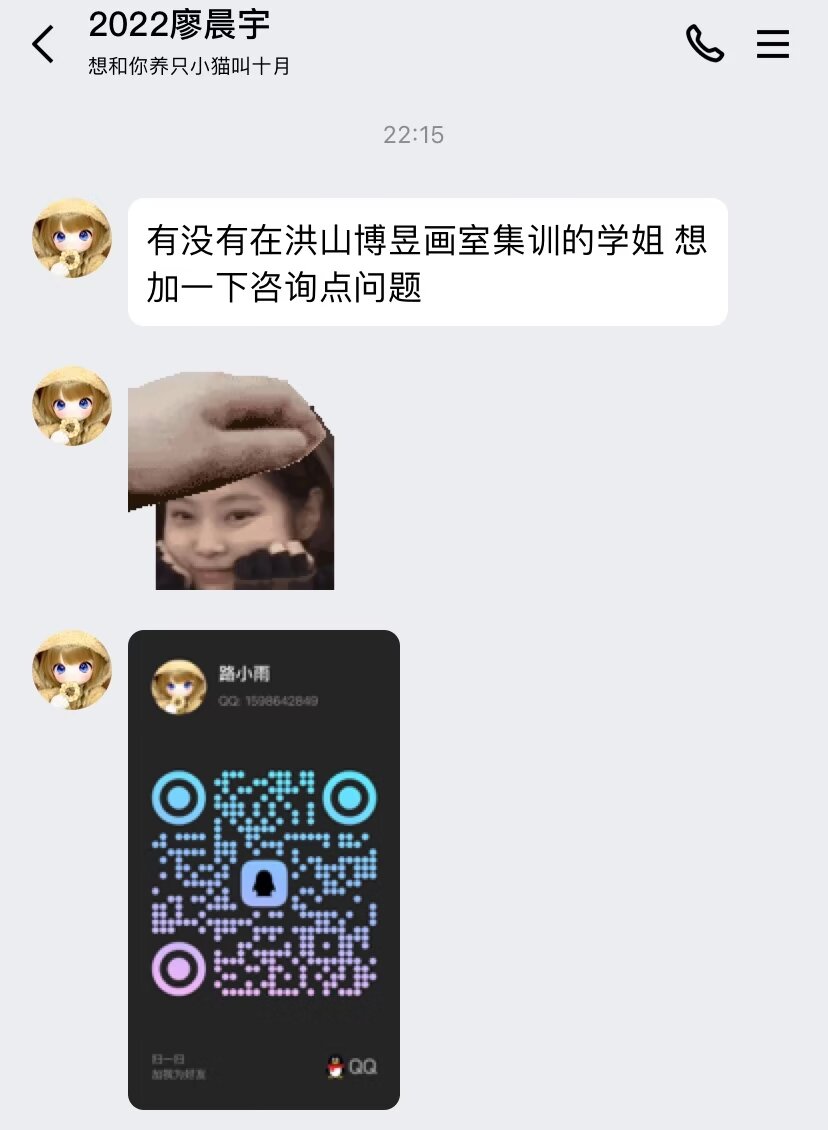Open the 路小雨 QQ card image
The image size is (828, 1130).
[x=264, y=869]
